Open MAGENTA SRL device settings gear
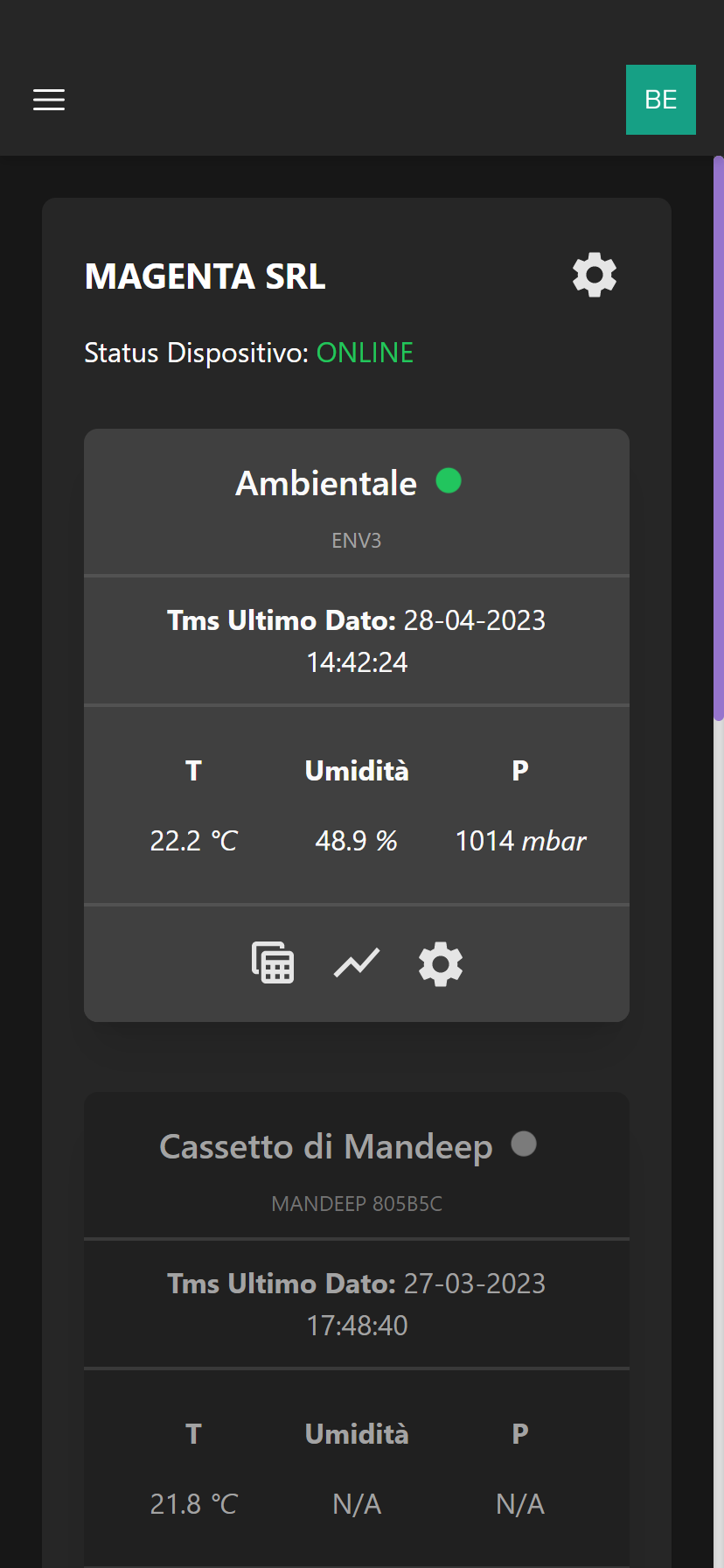The height and width of the screenshot is (1568, 724). (595, 275)
